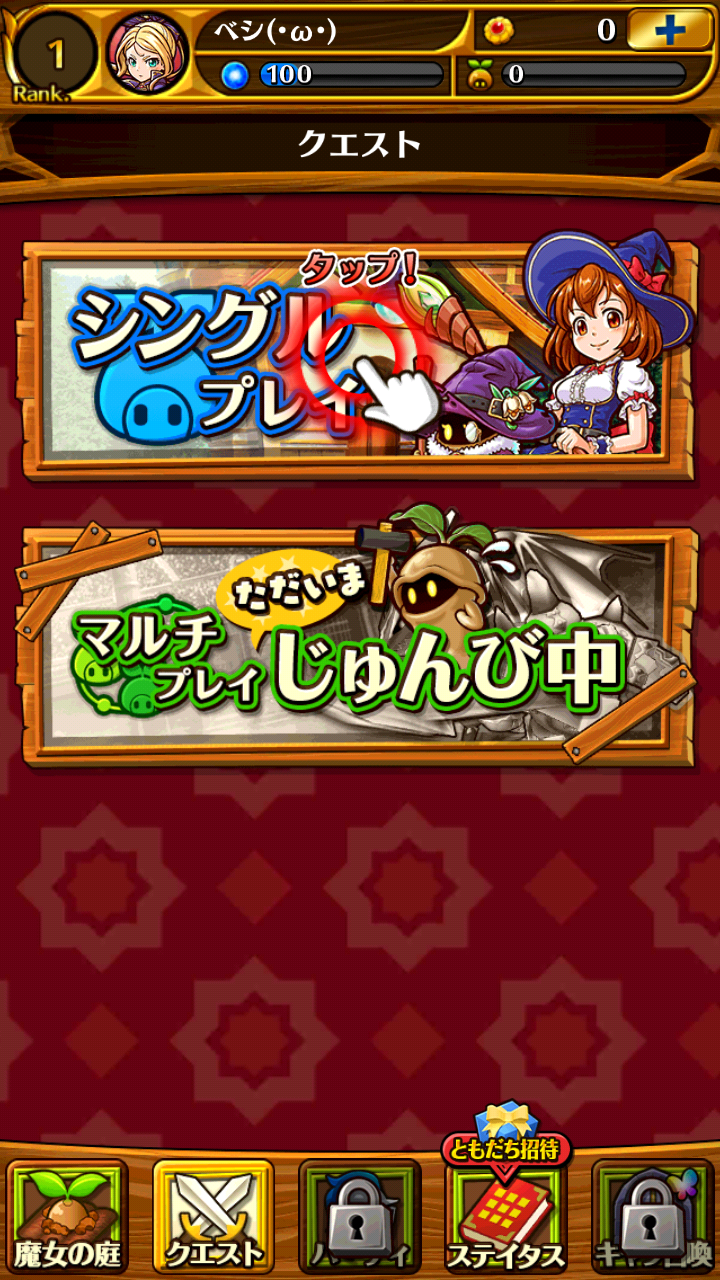Add coins with the plus button

click(669, 31)
